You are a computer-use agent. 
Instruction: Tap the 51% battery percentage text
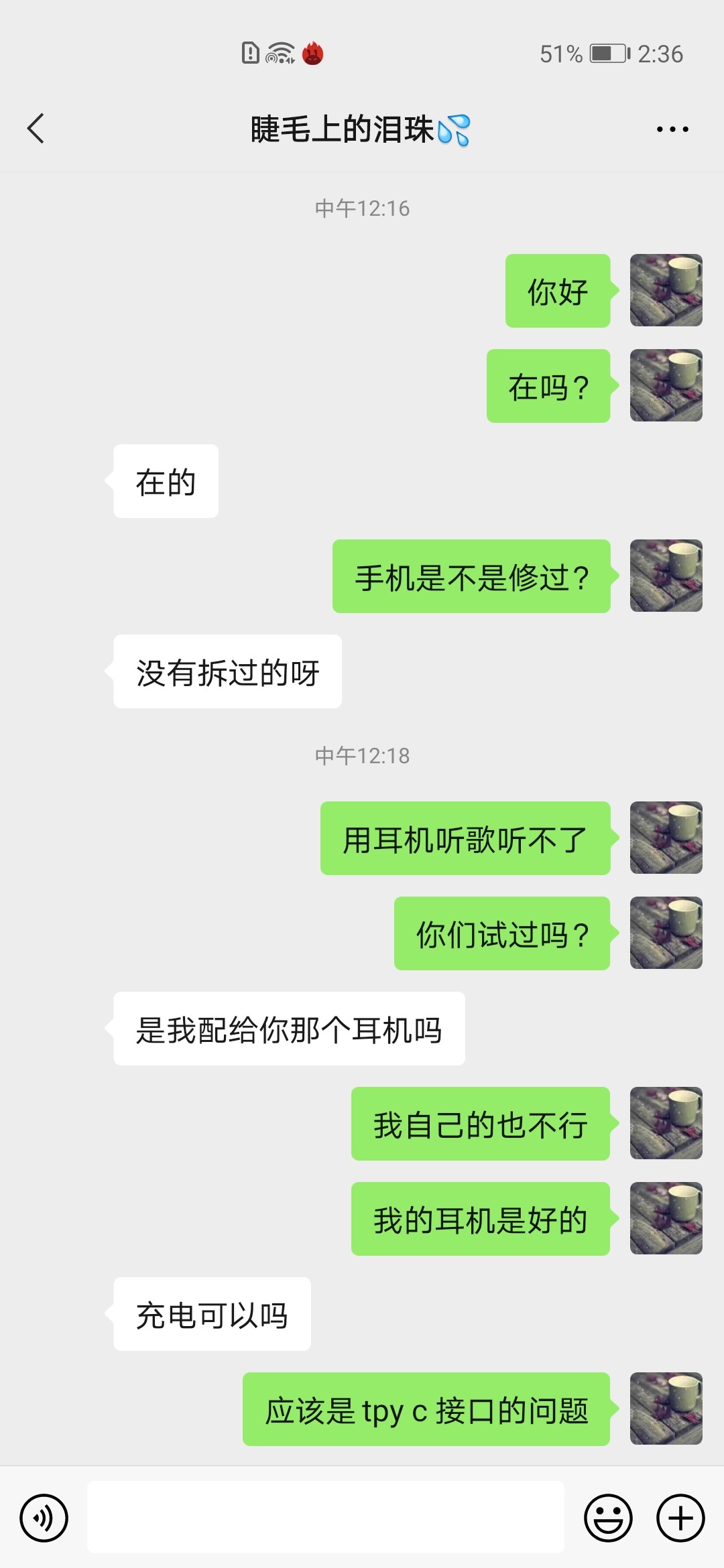pos(560,55)
